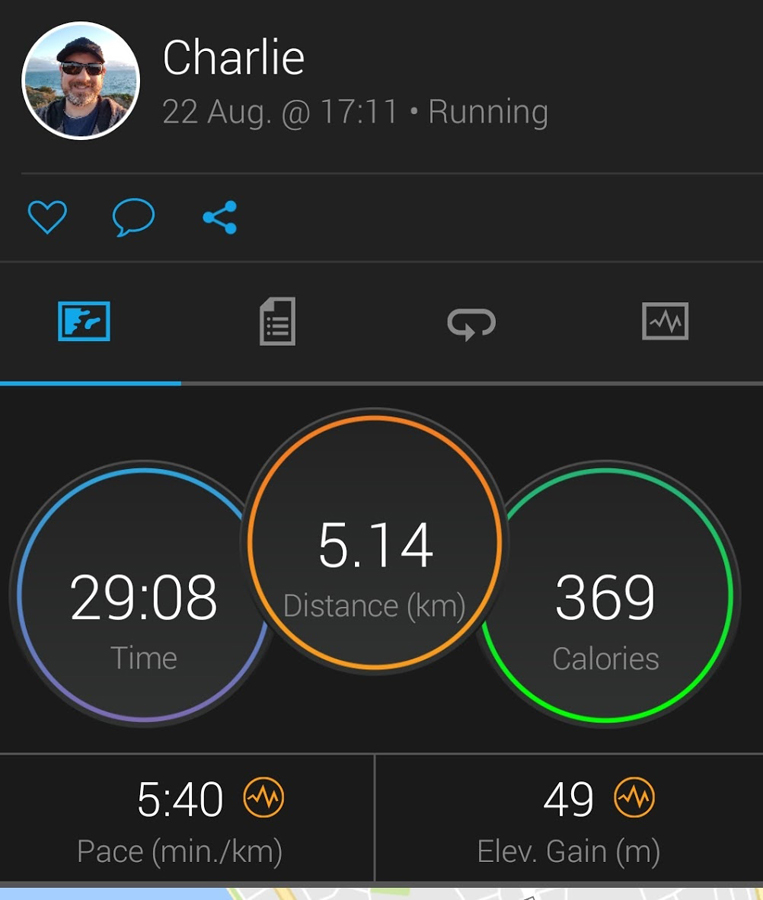Switch to the laps tab
This screenshot has width=763, height=900.
click(471, 323)
